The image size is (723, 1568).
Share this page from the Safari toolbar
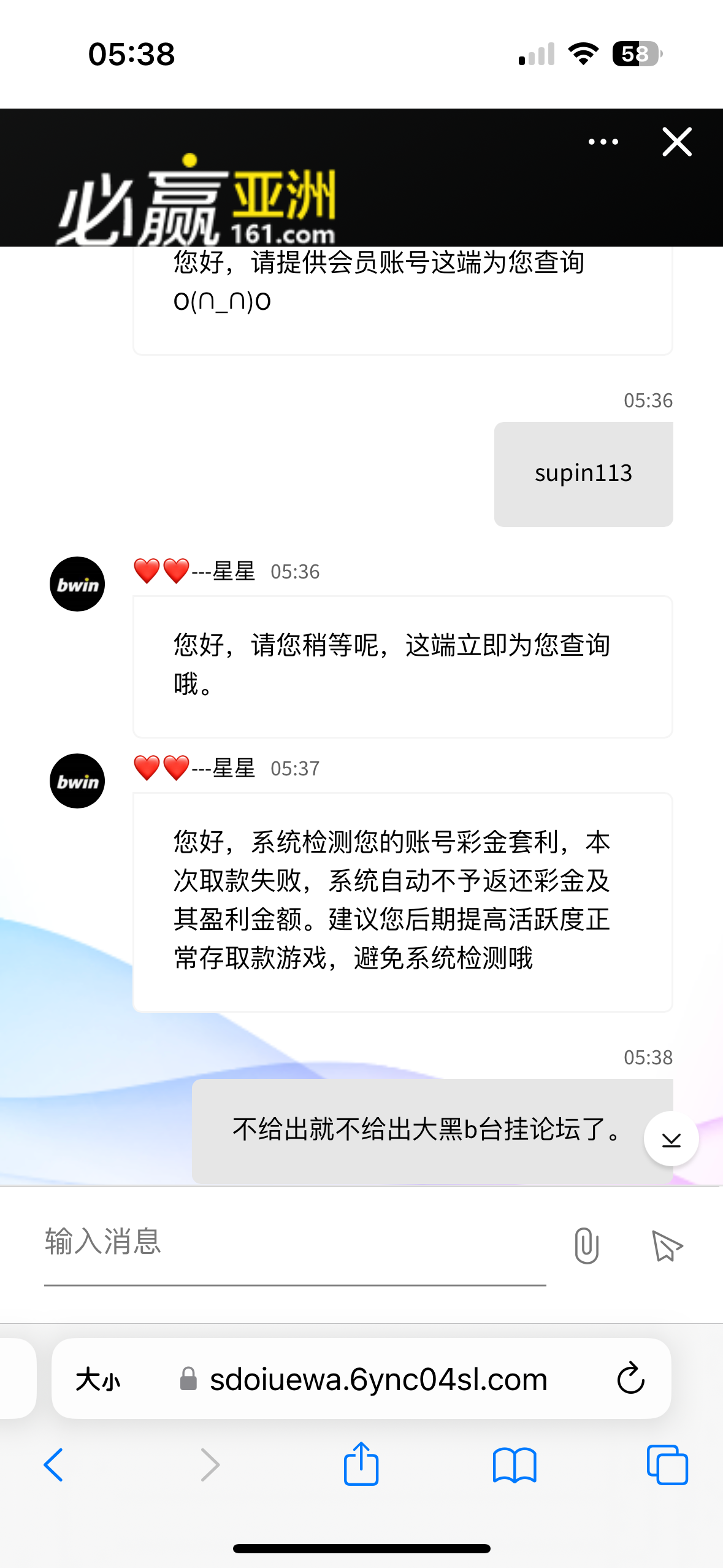[x=361, y=1464]
